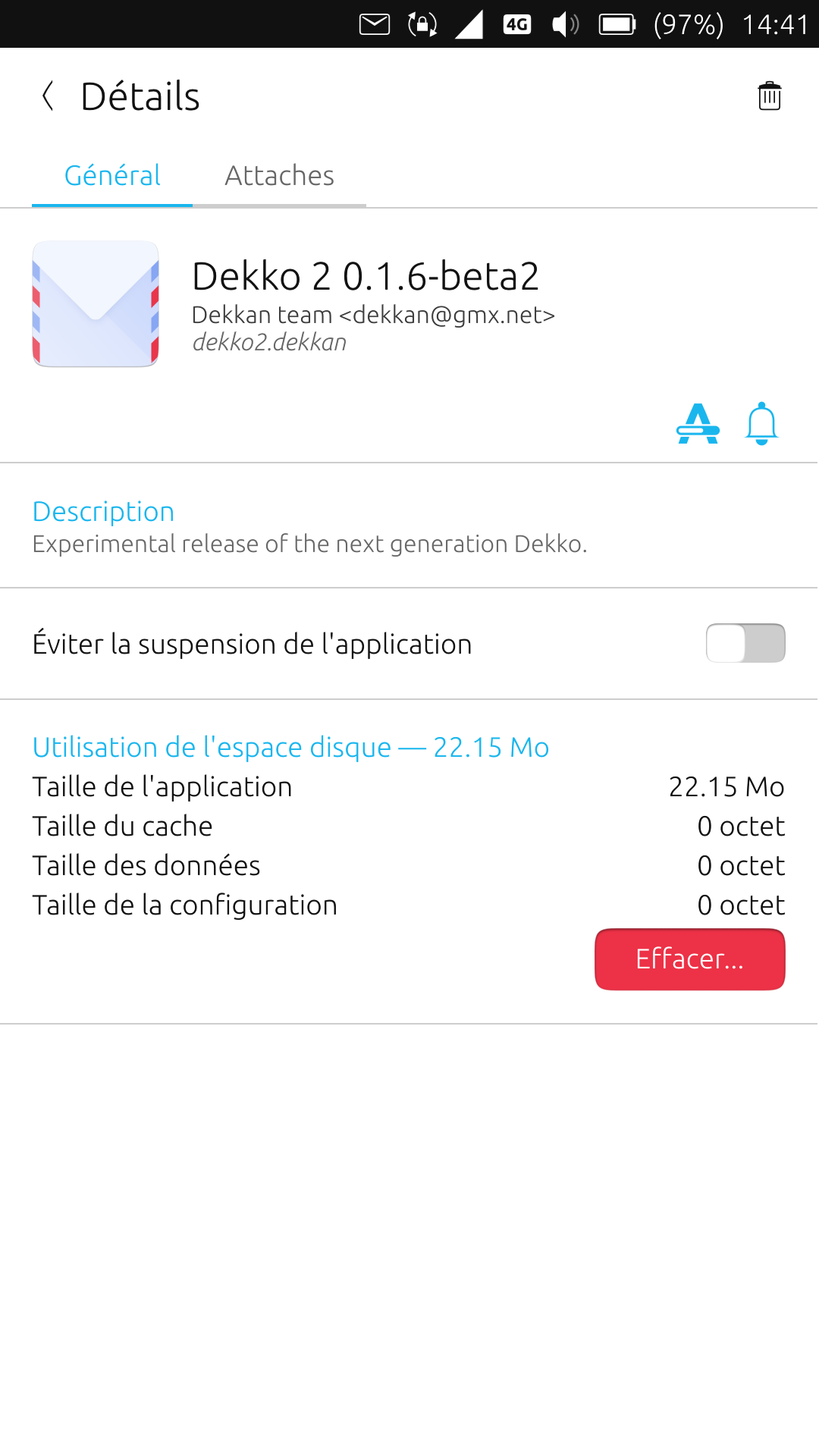Tap the red Effacer... button

tap(690, 959)
